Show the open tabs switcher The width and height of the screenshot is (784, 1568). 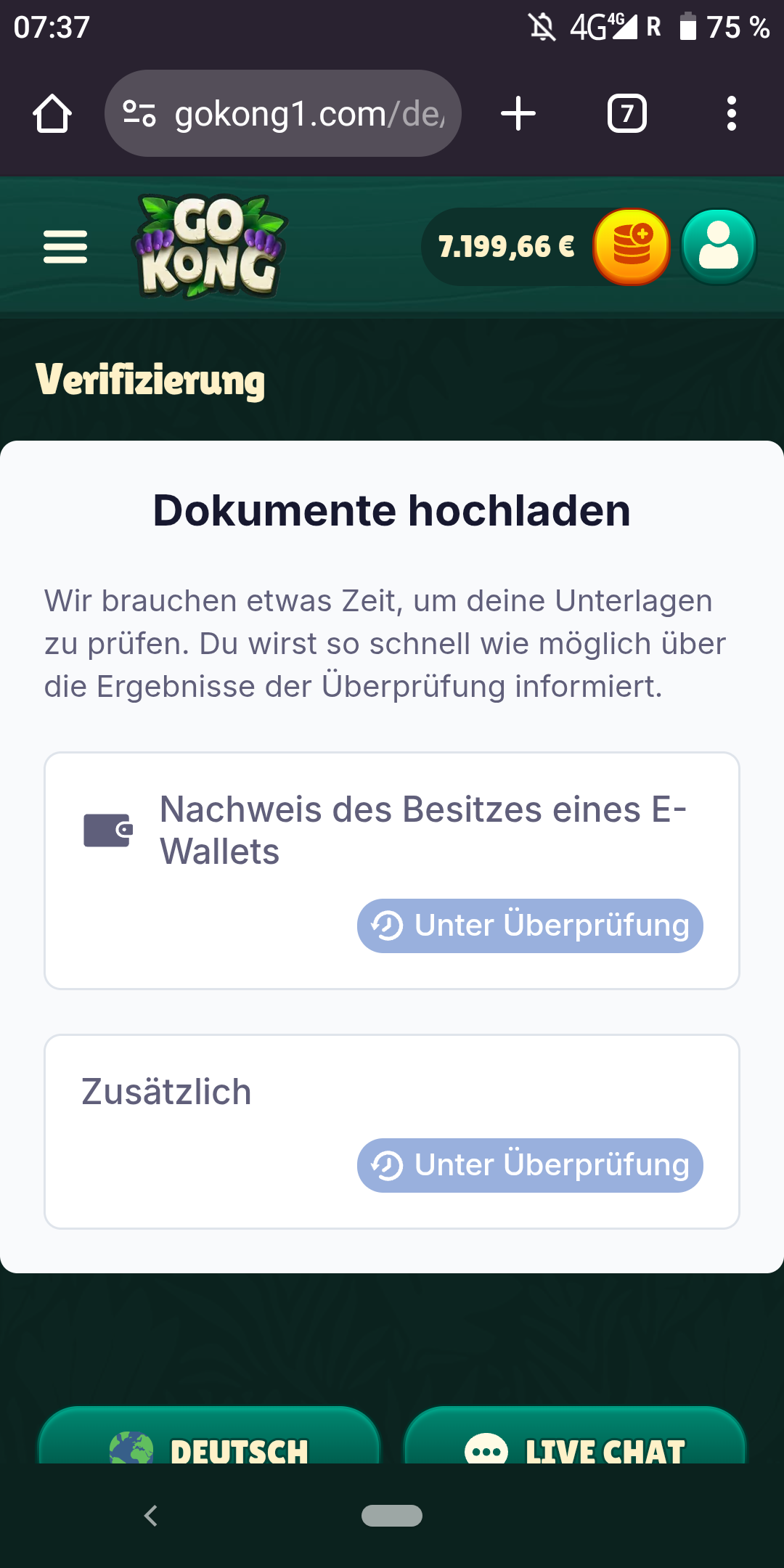tap(626, 114)
